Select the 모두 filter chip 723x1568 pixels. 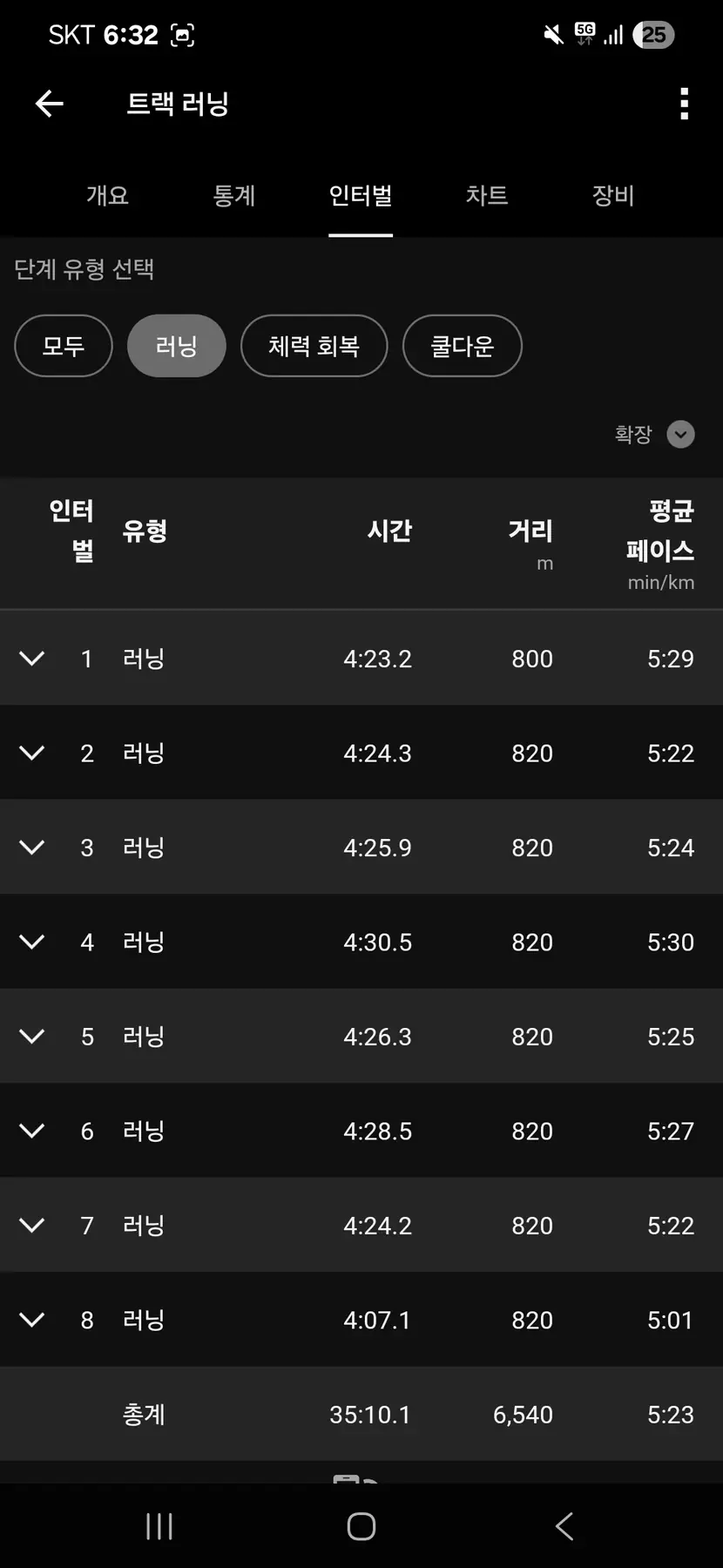coord(64,346)
